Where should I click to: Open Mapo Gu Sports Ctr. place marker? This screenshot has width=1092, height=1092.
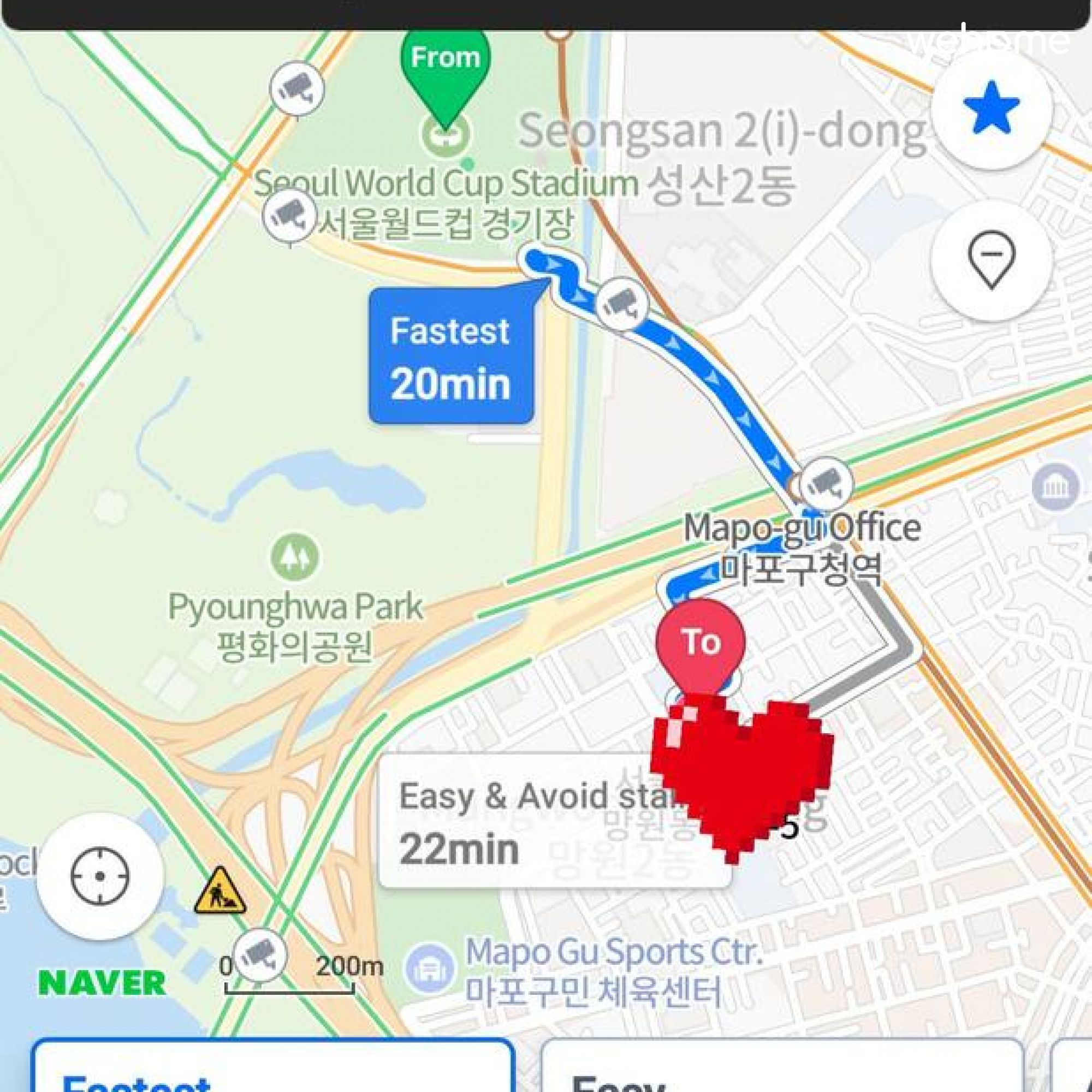(431, 969)
